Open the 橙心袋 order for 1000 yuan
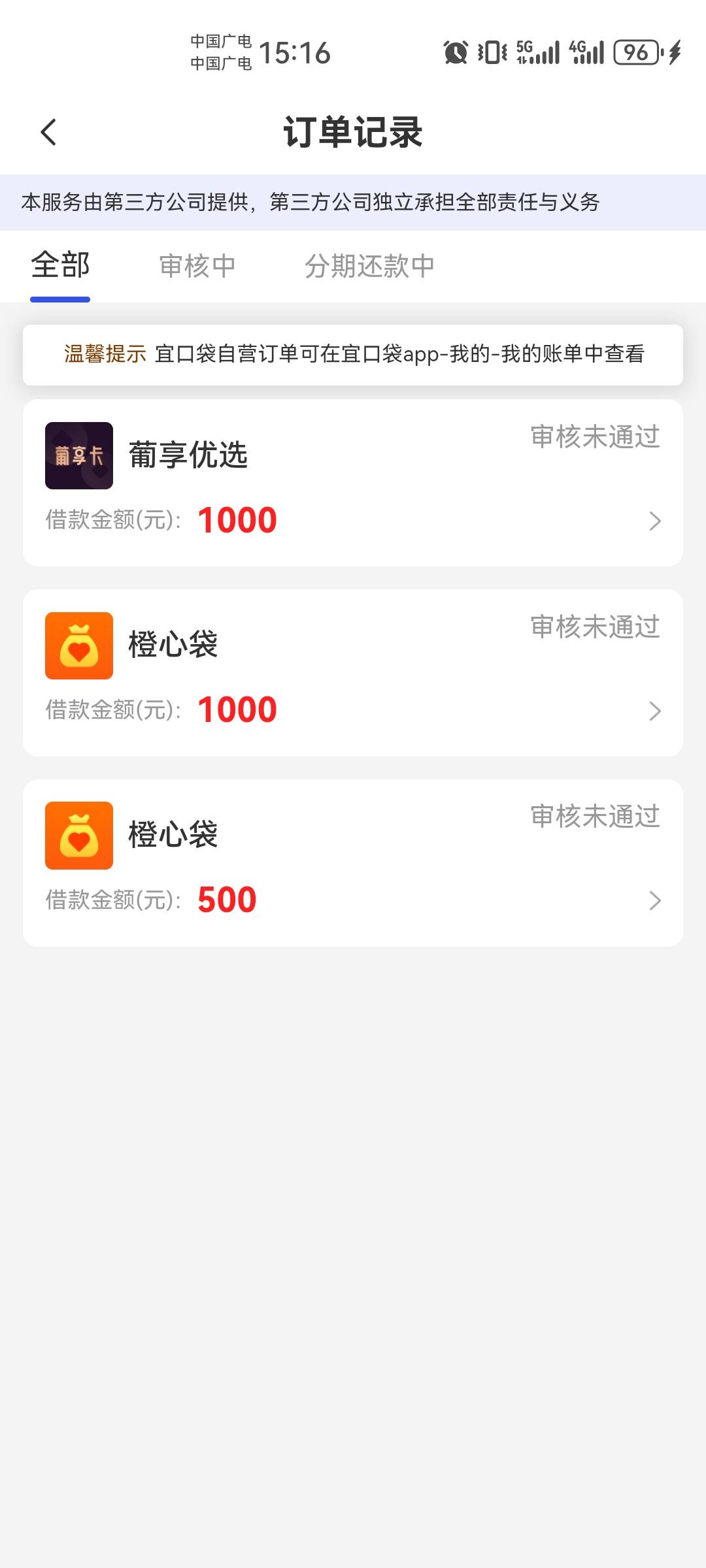The height and width of the screenshot is (1568, 706). (x=353, y=673)
